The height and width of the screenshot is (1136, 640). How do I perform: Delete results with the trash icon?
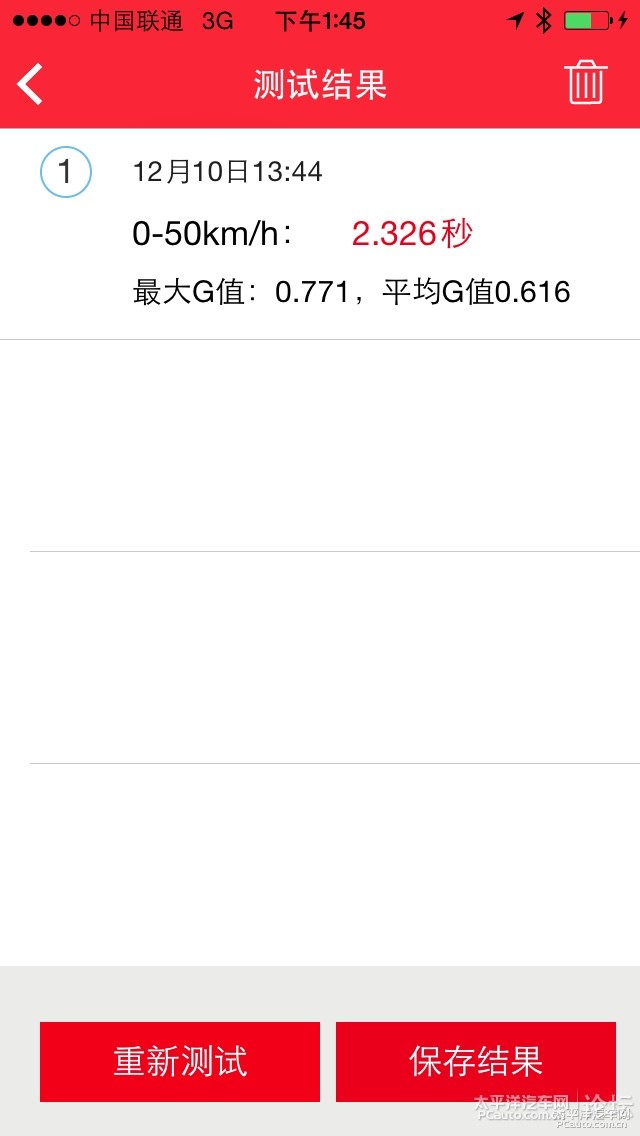[585, 82]
